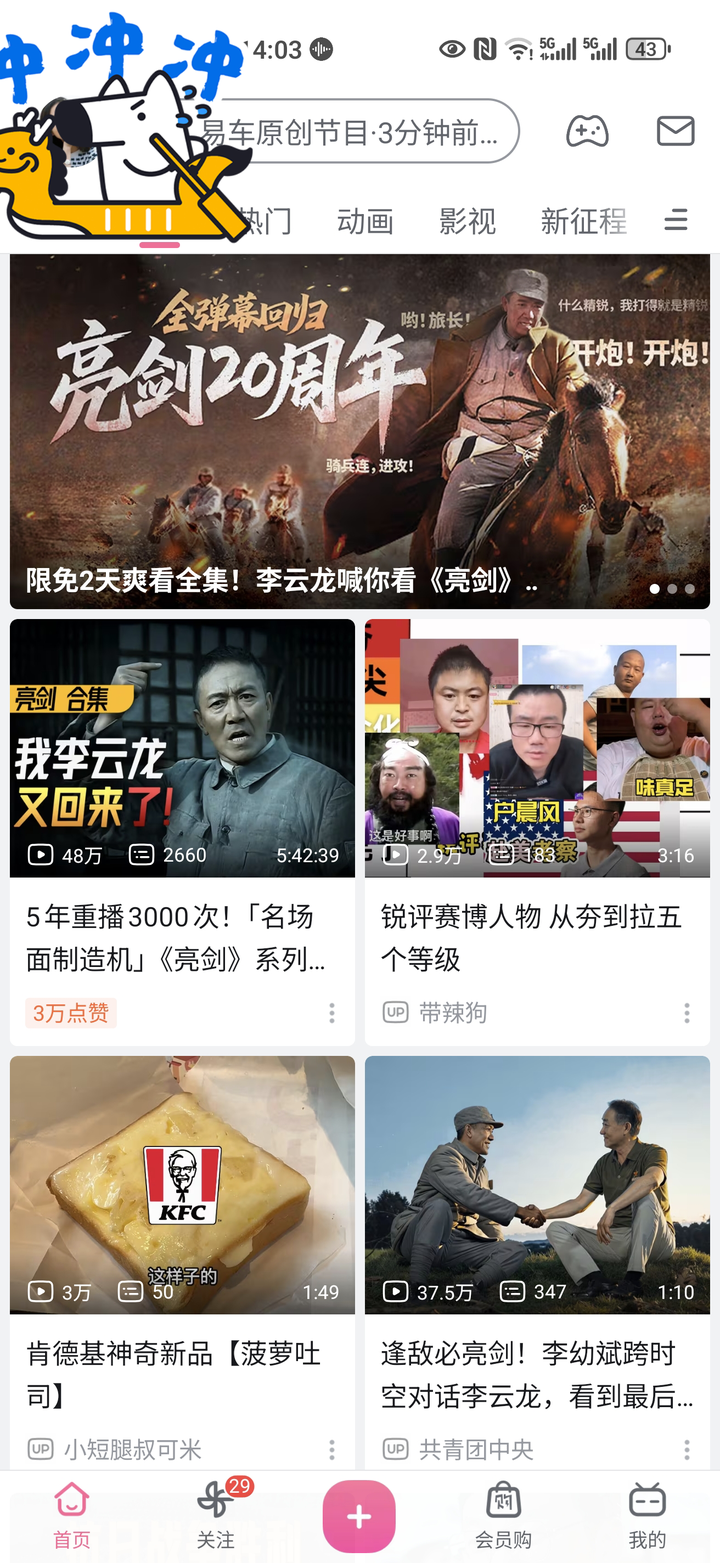Viewport: 720px width, 1563px height.
Task: Open more options for the 带辣狗 video
Action: click(x=686, y=1013)
